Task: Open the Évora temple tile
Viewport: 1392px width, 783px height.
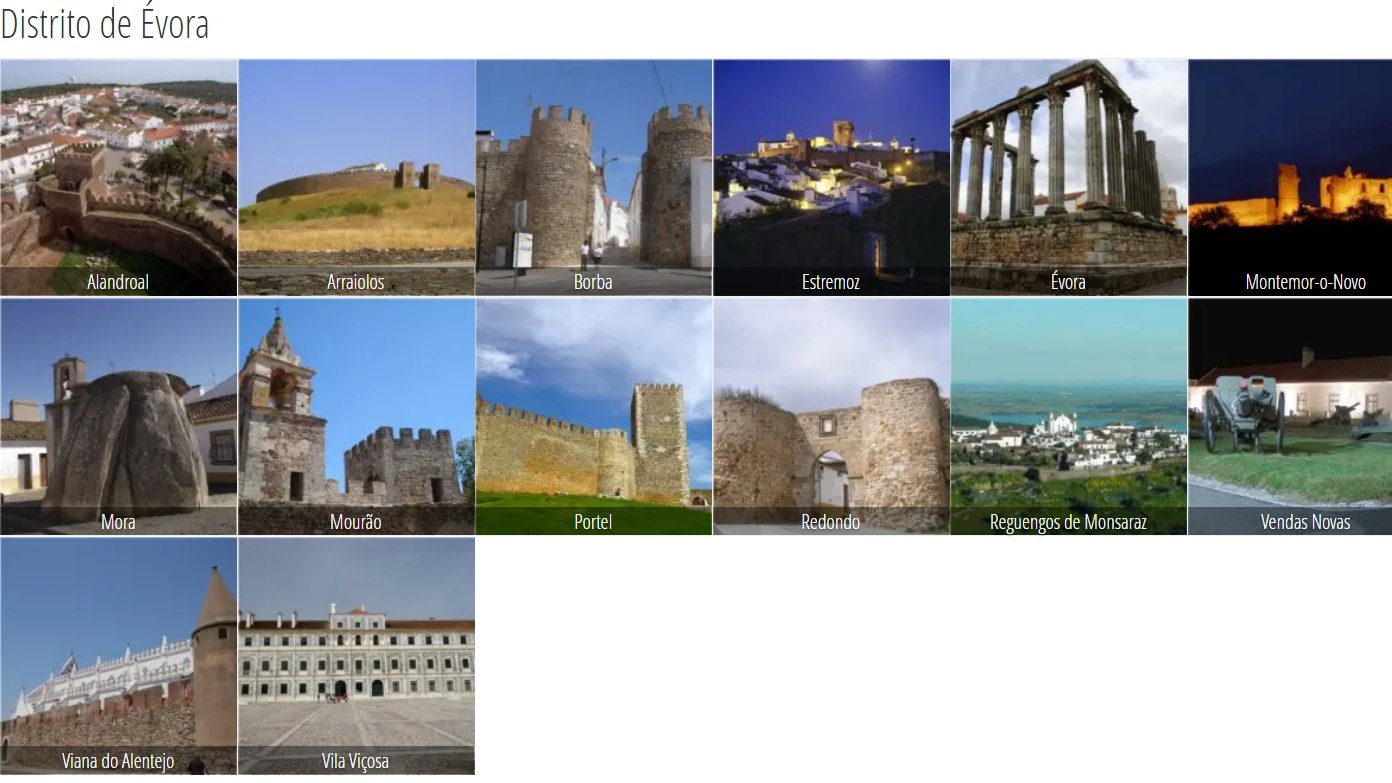Action: 1068,178
